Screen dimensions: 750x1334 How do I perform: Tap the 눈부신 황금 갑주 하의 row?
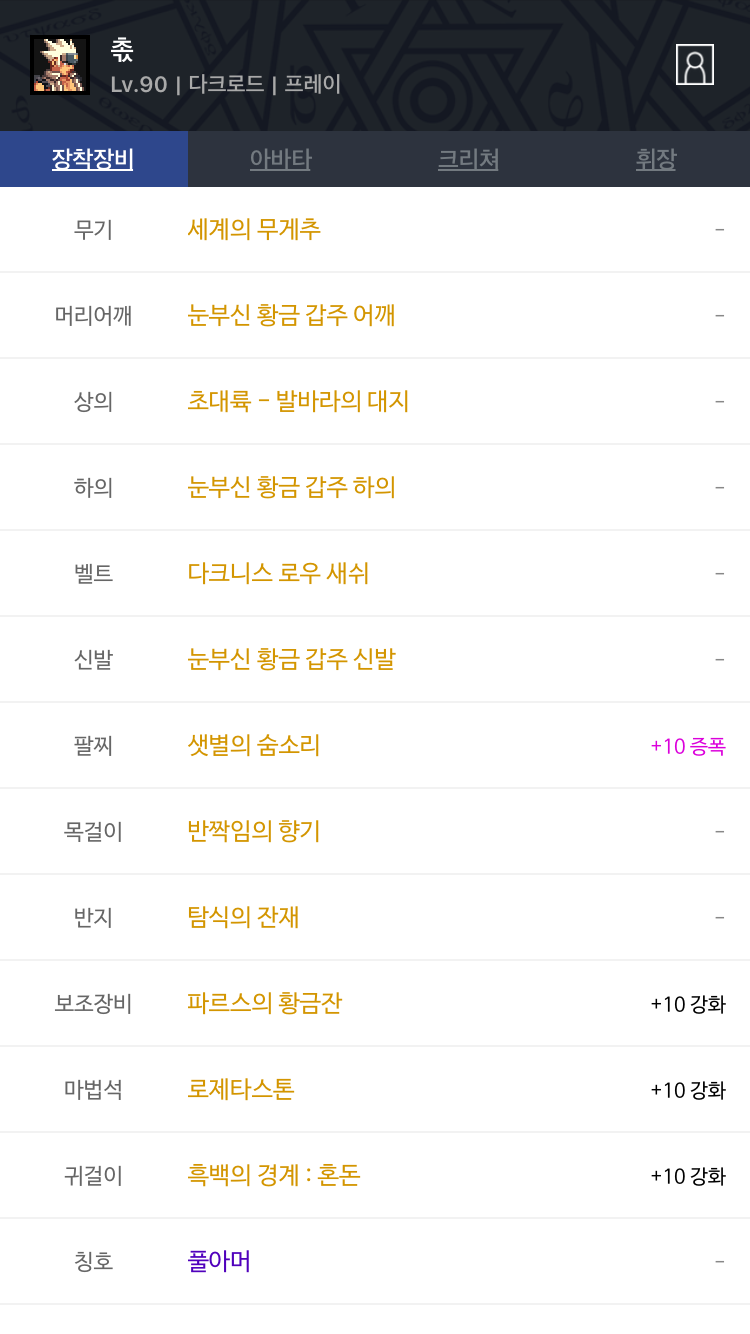[291, 488]
